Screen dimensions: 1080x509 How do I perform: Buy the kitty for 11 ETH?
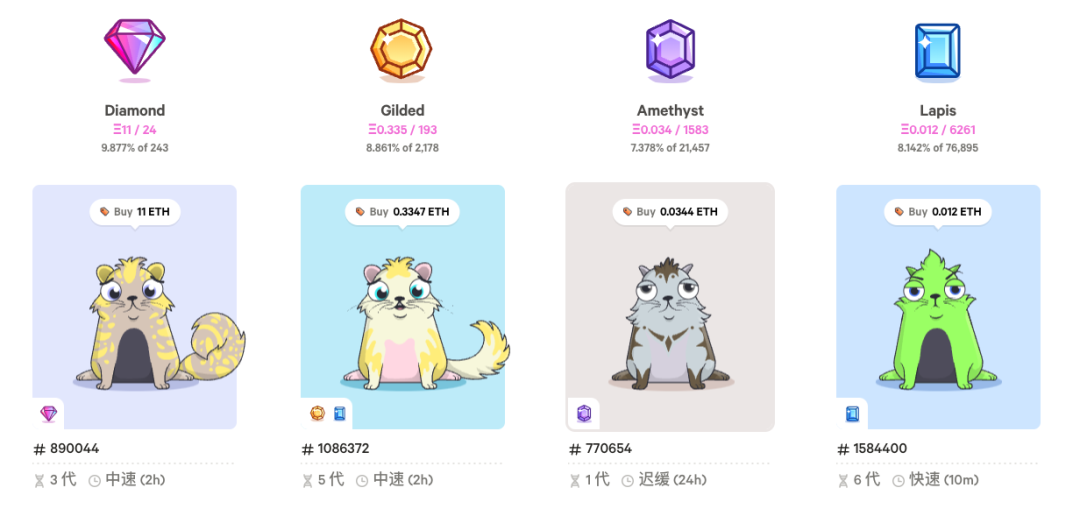[x=134, y=212]
